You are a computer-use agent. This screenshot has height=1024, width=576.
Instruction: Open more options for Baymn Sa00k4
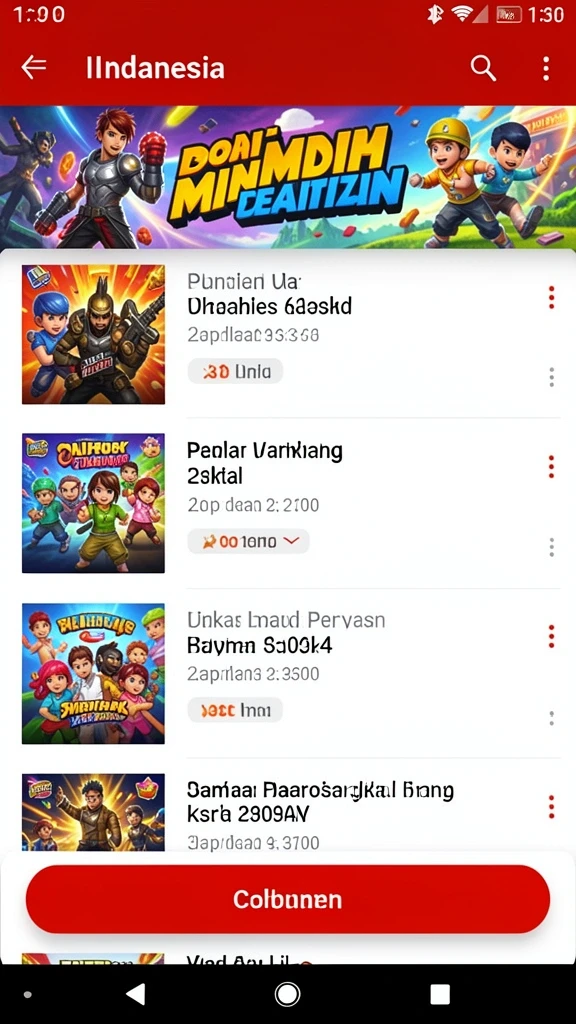(x=551, y=636)
